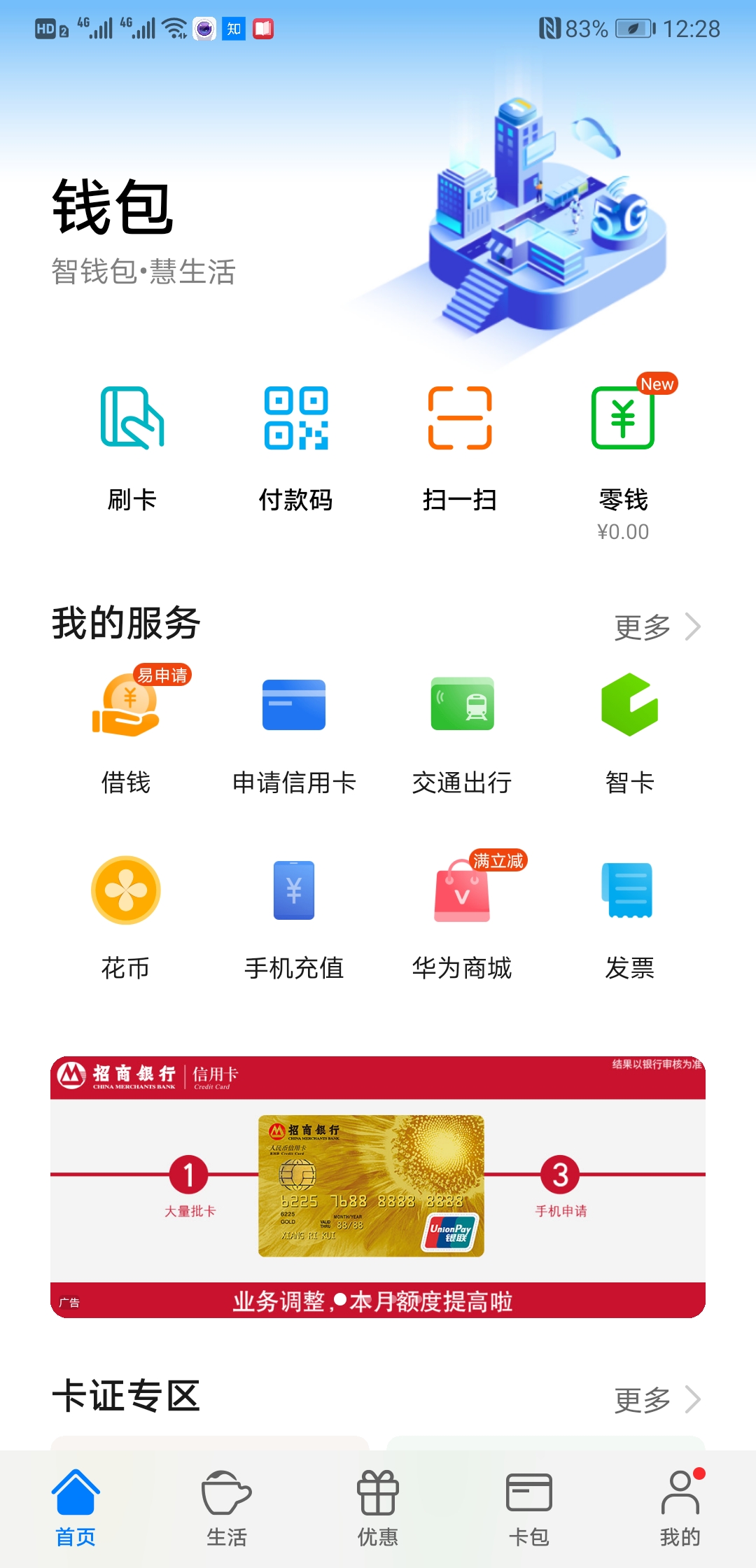Screen dimensions: 756x1568
Task: Tap the 智卡 service
Action: [629, 731]
